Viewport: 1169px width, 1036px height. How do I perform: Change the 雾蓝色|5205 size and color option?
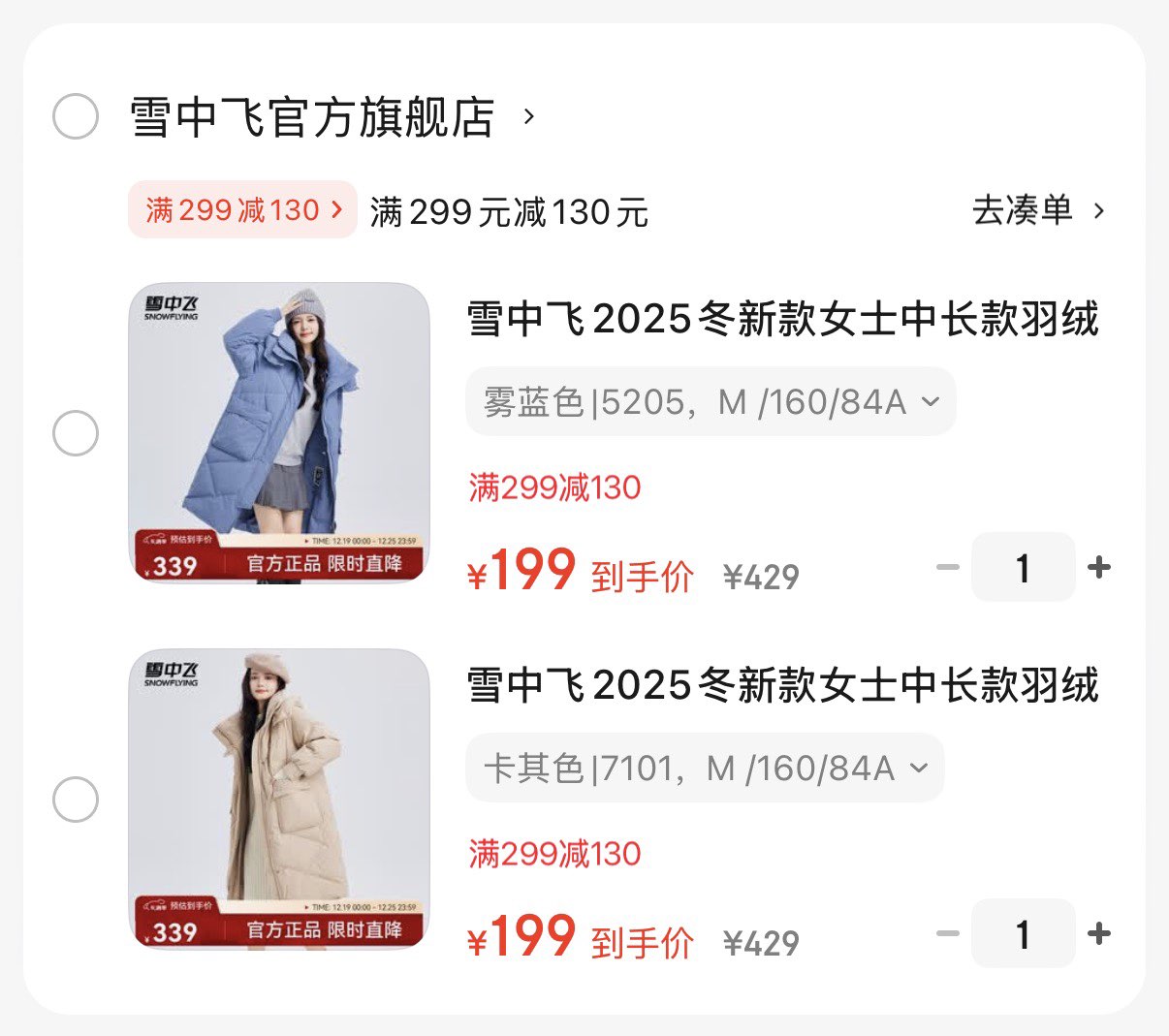click(710, 401)
